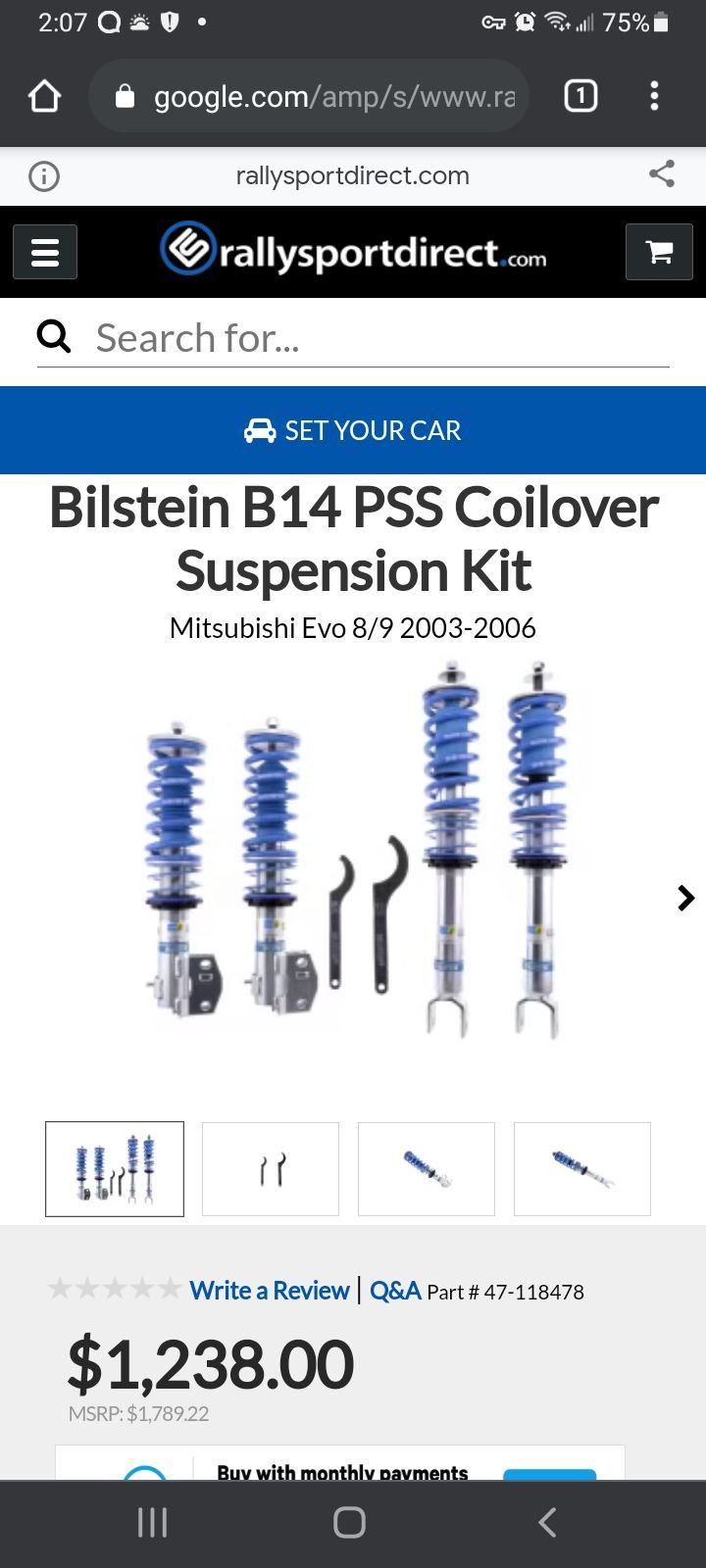Open recent apps from navigation bar
This screenshot has height=1568, width=706.
153,1522
